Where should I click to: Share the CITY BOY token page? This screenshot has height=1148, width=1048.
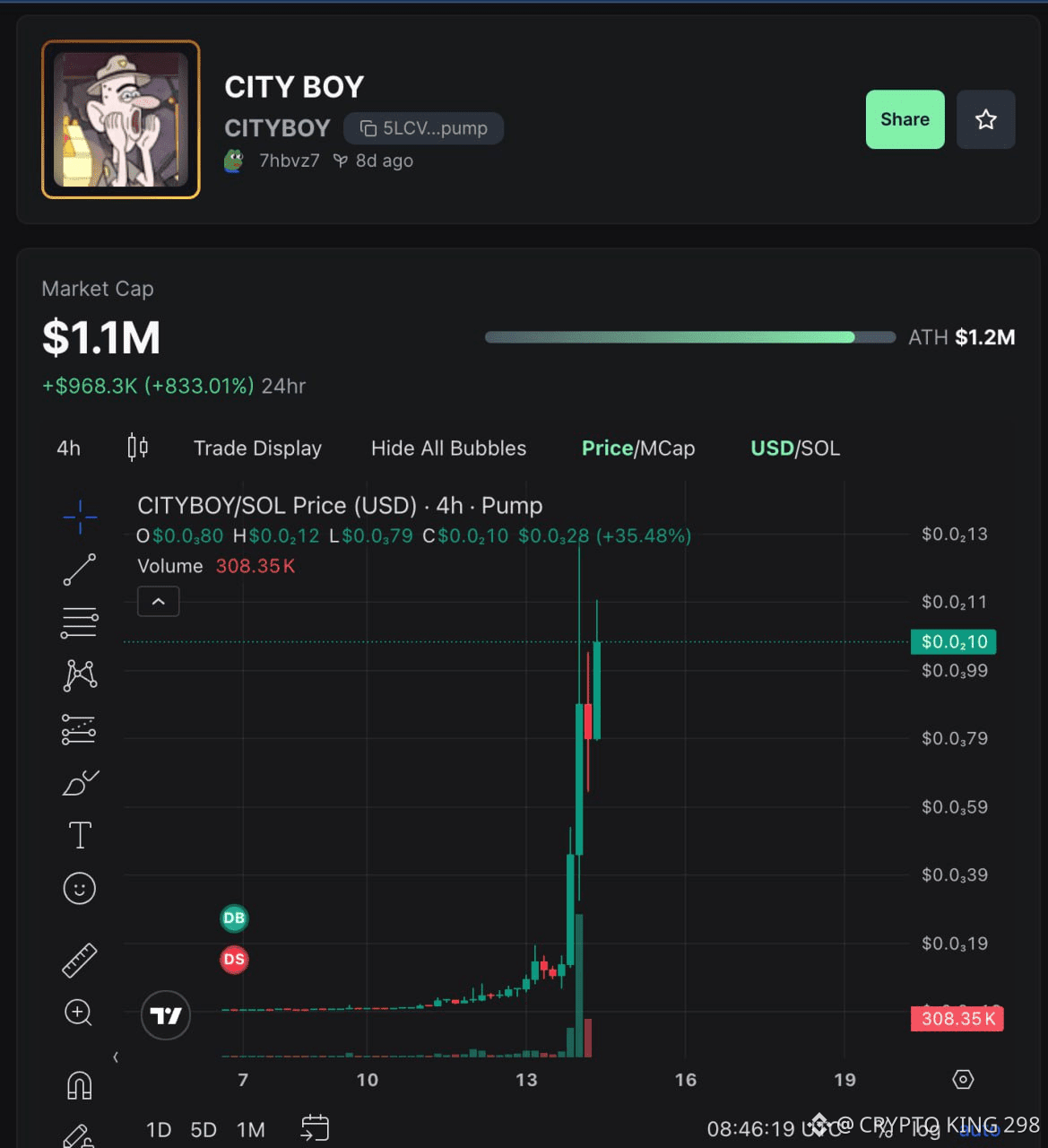[x=905, y=119]
